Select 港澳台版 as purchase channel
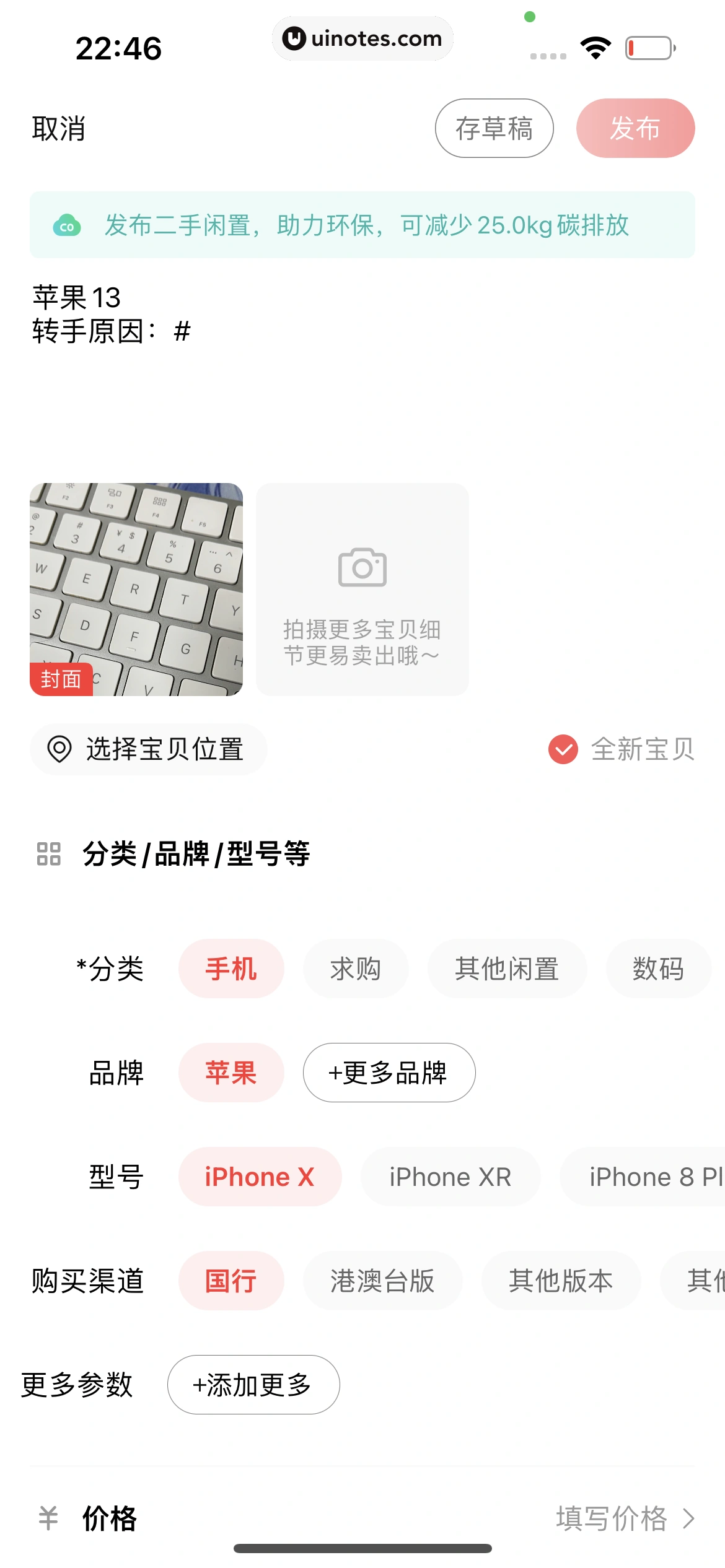Image resolution: width=725 pixels, height=1568 pixels. (382, 1281)
